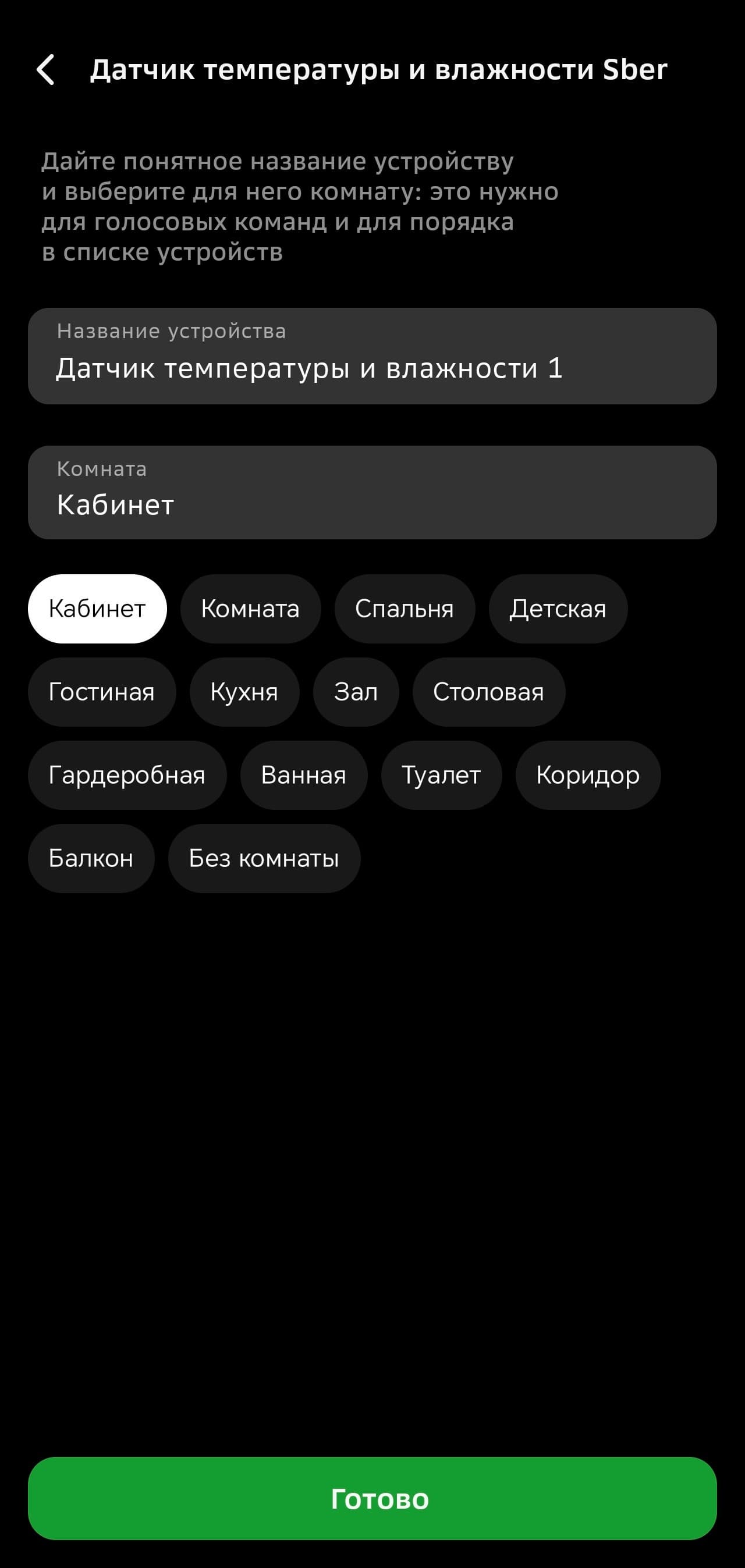Pick the Детская room chip
Screen dimensions: 745x1568
pos(558,609)
